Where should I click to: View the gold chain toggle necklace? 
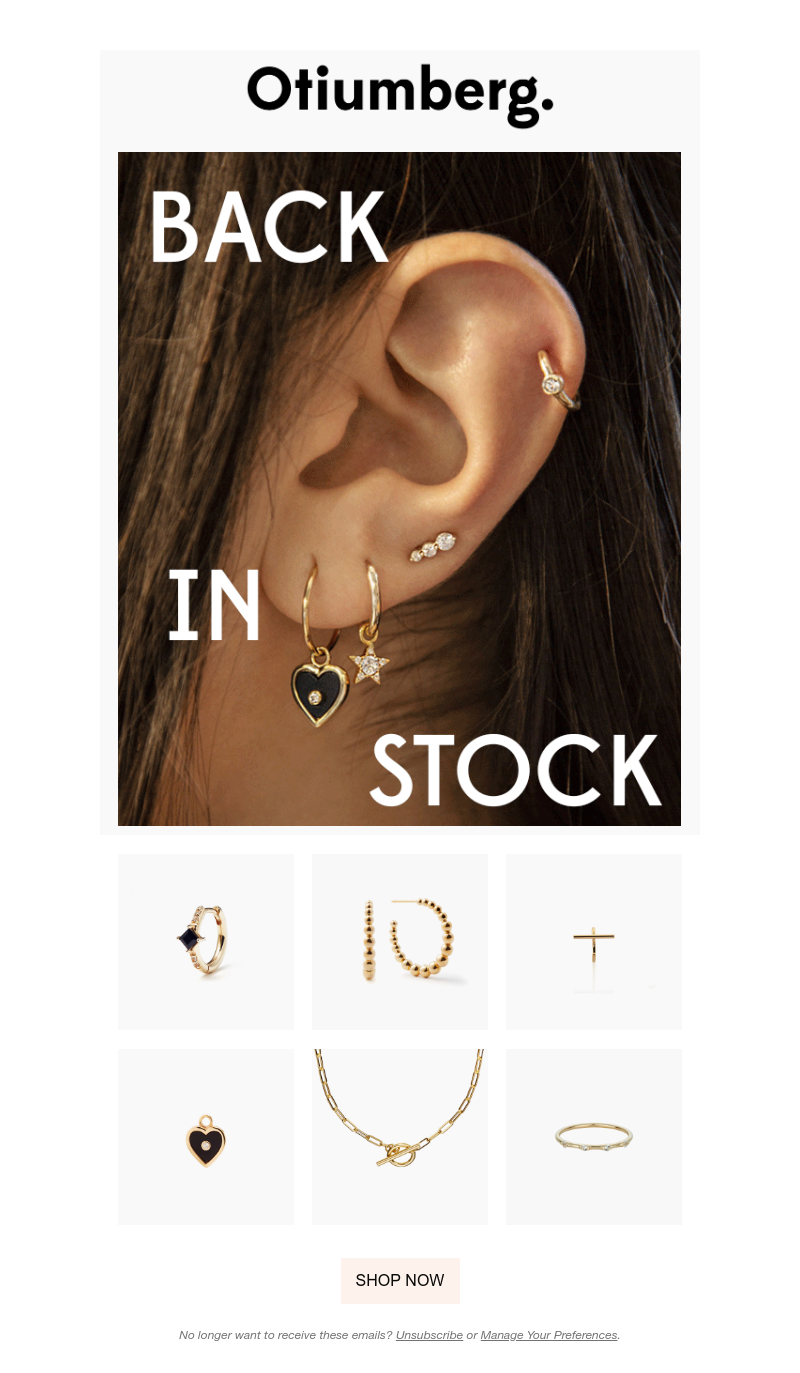tap(400, 1137)
